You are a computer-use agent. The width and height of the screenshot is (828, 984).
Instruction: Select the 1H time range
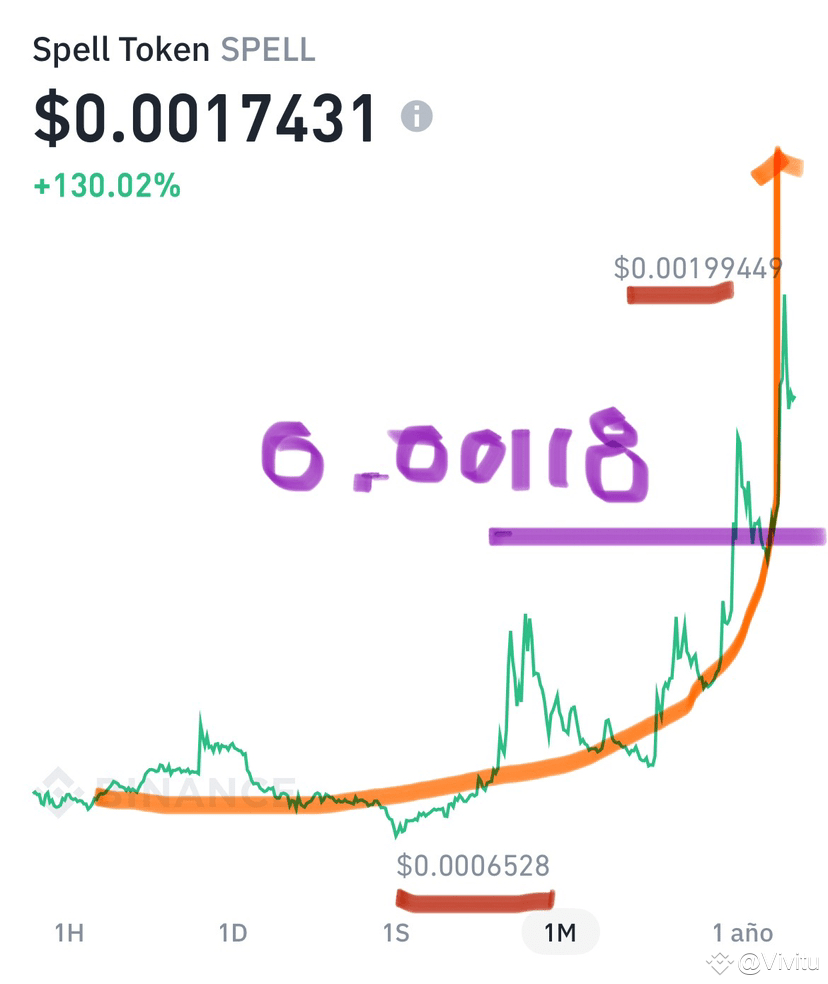pyautogui.click(x=68, y=932)
